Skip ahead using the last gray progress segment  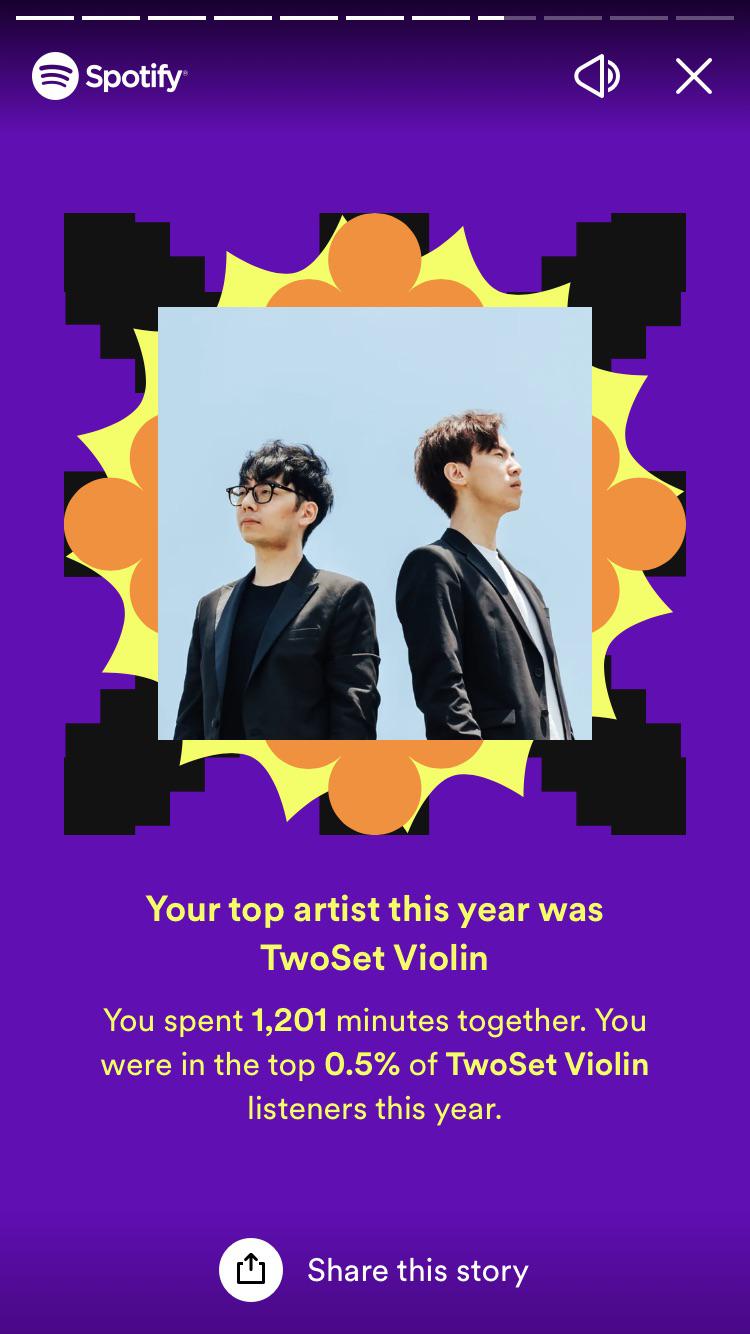(706, 14)
